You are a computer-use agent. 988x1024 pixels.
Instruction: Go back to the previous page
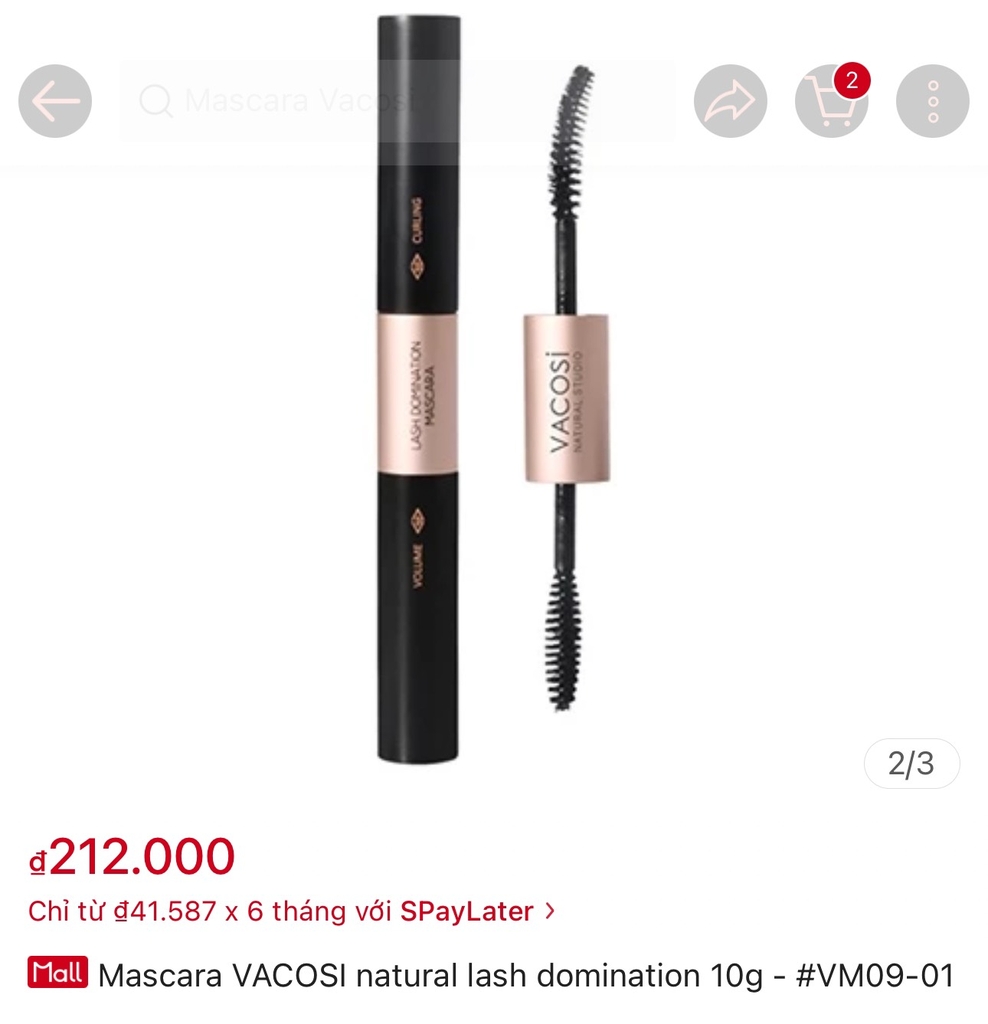55,101
